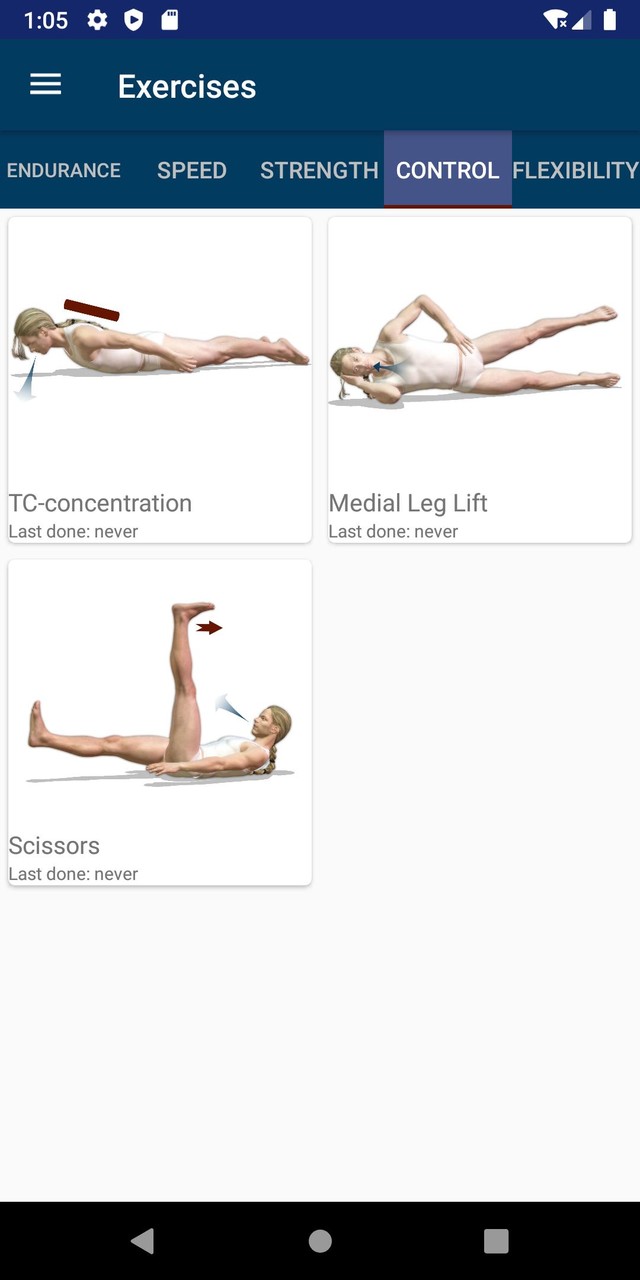
Task: Switch to the Endurance tab
Action: click(x=64, y=170)
